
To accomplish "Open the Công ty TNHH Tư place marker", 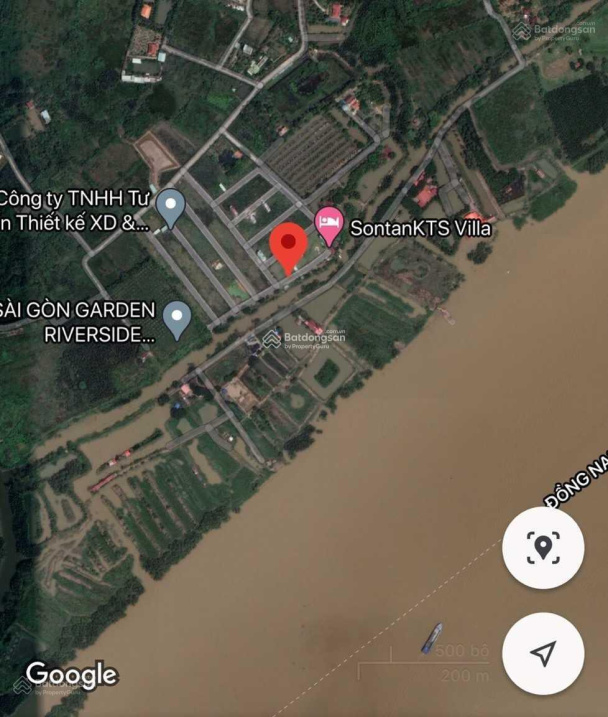I will point(172,207).
